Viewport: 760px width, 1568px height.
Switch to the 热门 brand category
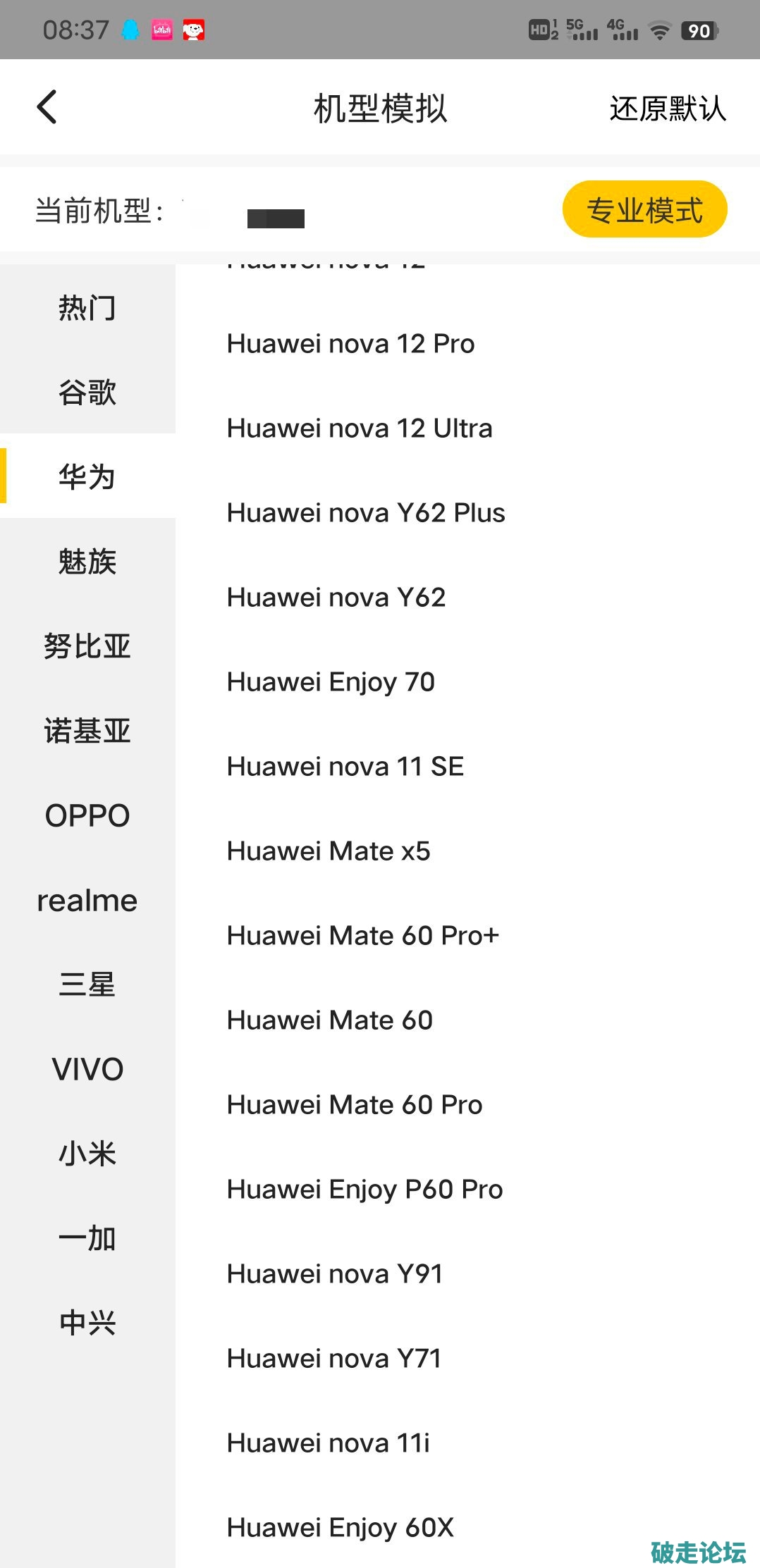(87, 308)
